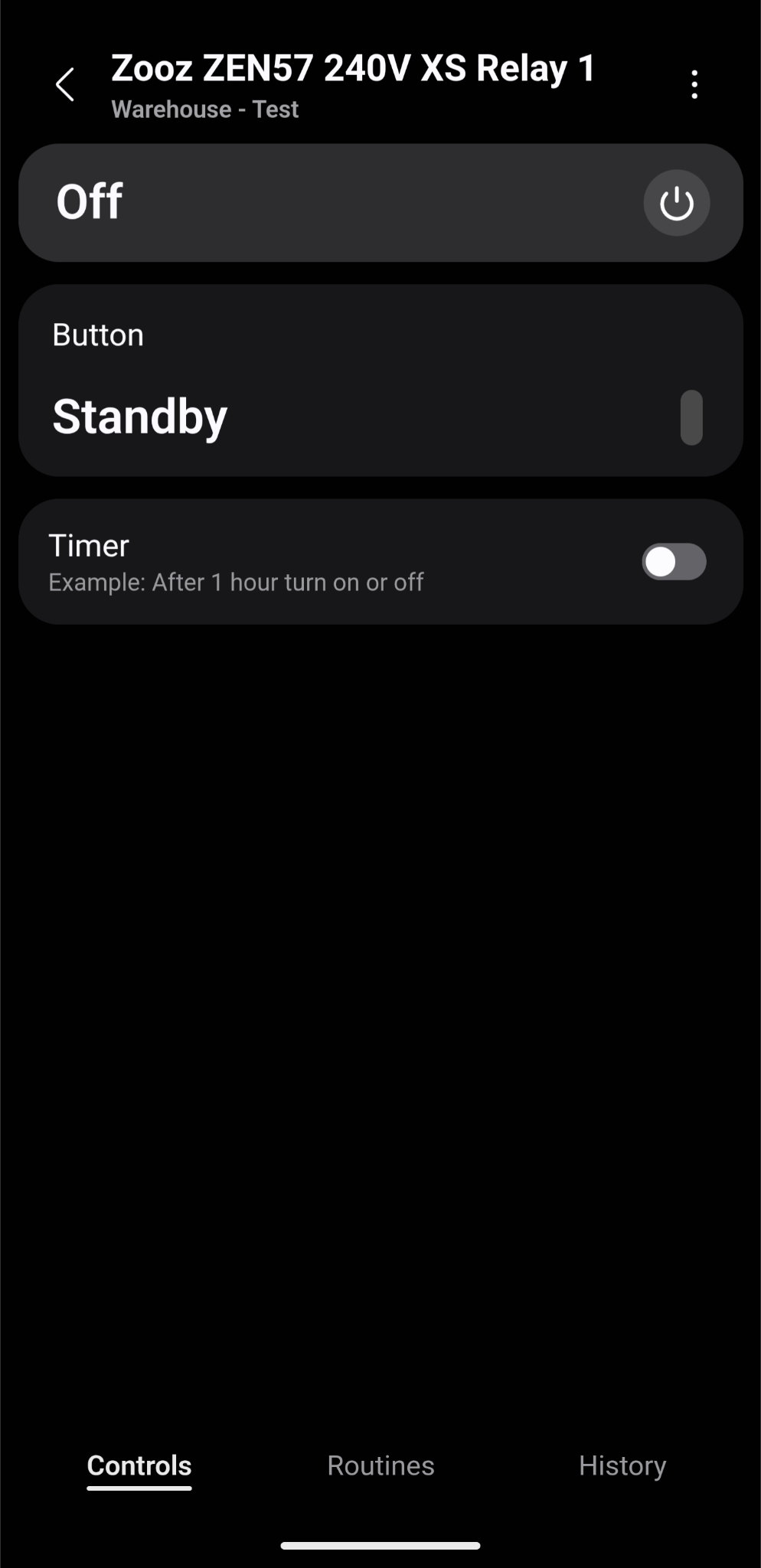This screenshot has width=761, height=1568.
Task: Turn the relay on with the power button
Action: pyautogui.click(x=676, y=203)
